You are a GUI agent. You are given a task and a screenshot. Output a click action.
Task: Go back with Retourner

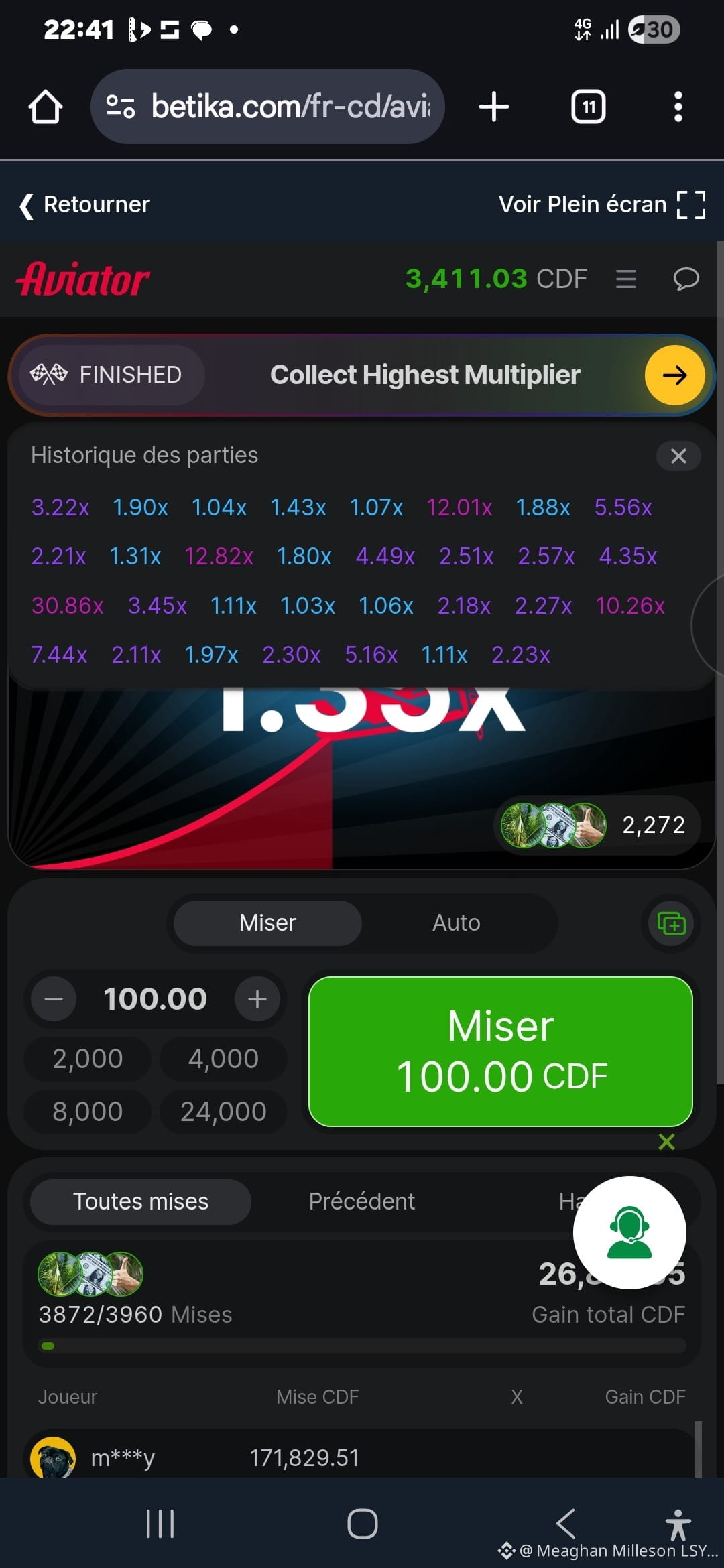pyautogui.click(x=85, y=205)
